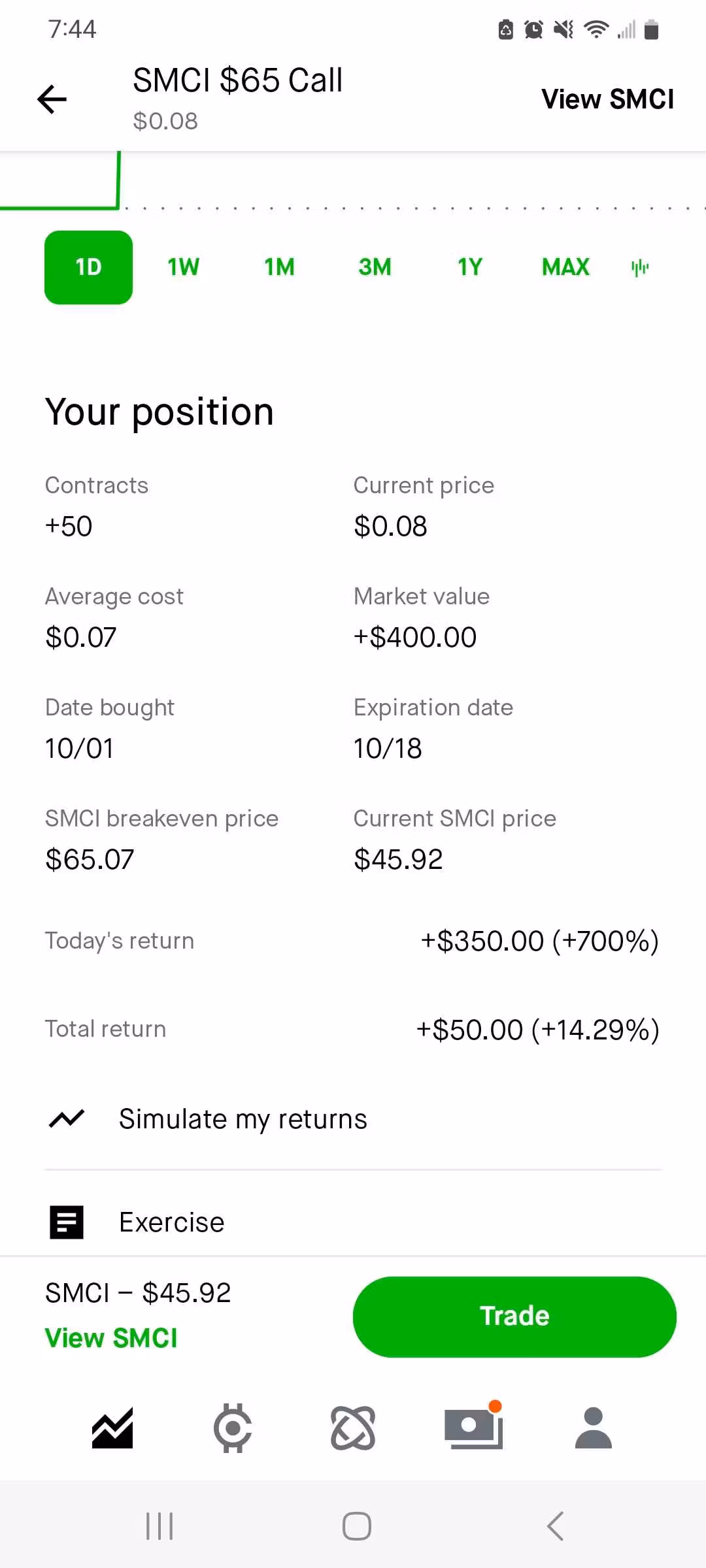Show the 3M chart range
This screenshot has height=1568, width=706.
375,267
